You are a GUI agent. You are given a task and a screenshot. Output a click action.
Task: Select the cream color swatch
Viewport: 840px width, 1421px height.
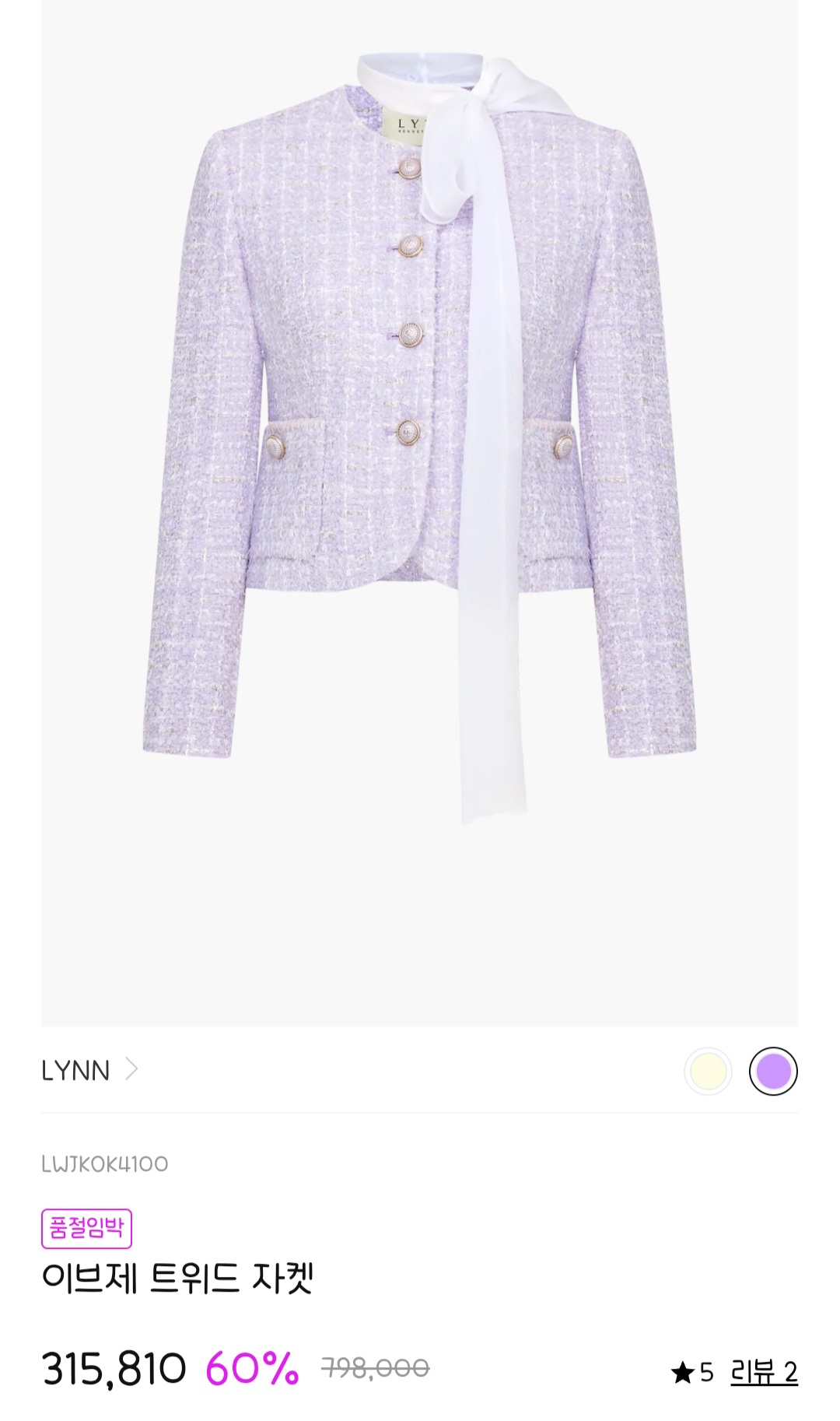tap(708, 1072)
